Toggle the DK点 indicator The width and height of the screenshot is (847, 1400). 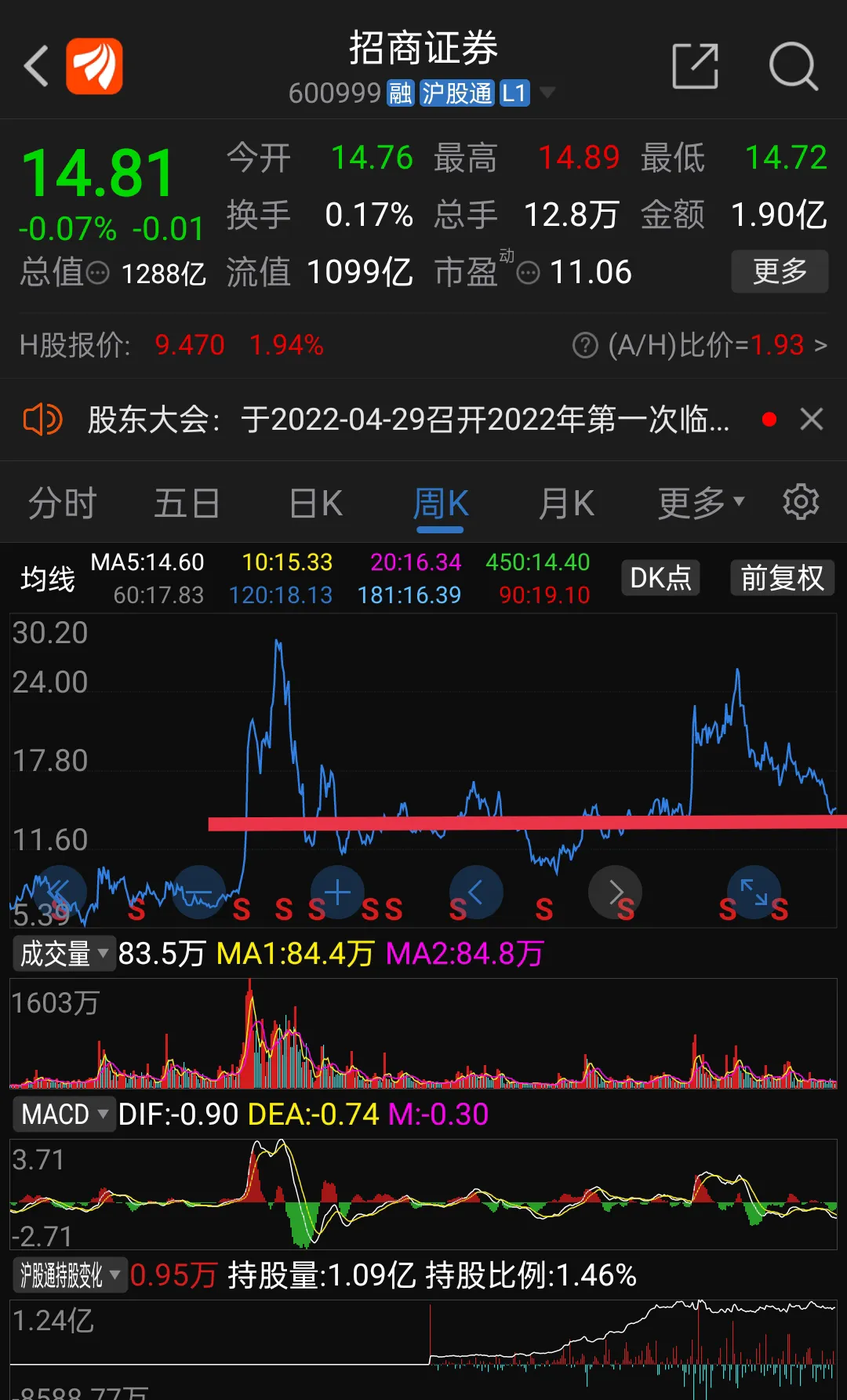[660, 578]
